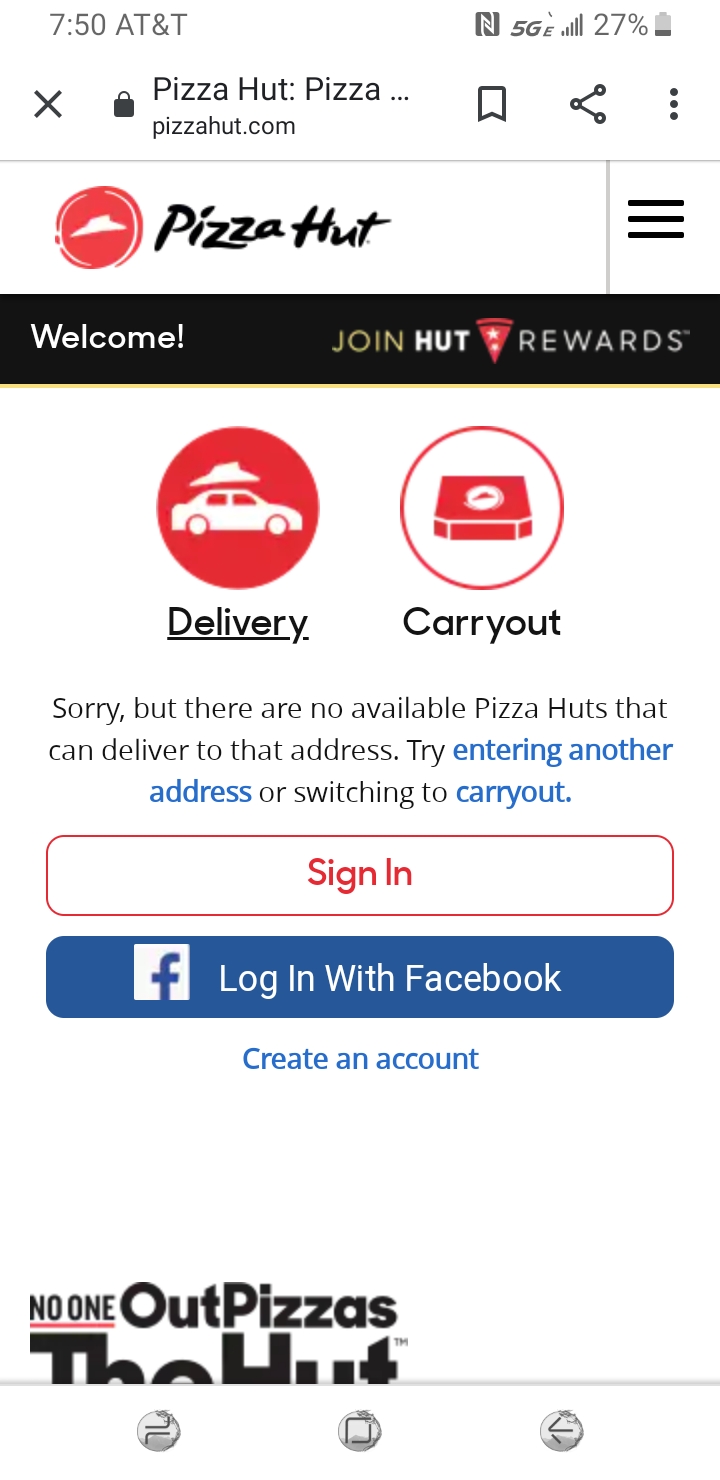Open the hamburger navigation menu
720x1480 pixels.
(x=656, y=219)
